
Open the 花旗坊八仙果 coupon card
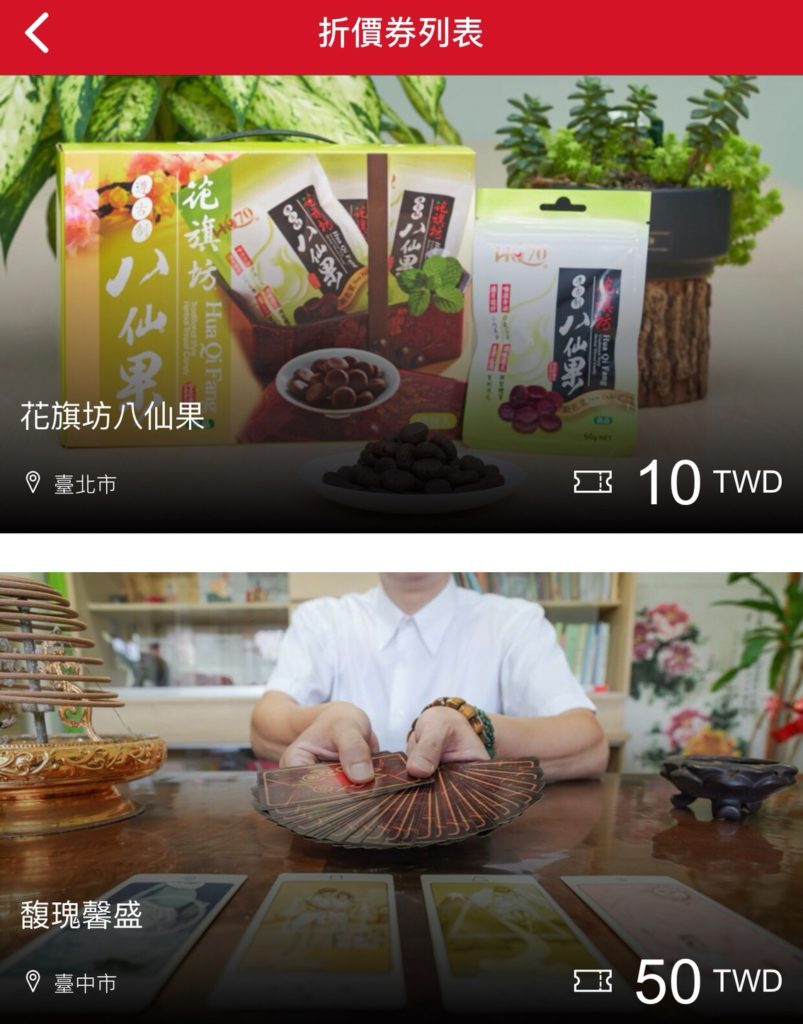coord(400,300)
